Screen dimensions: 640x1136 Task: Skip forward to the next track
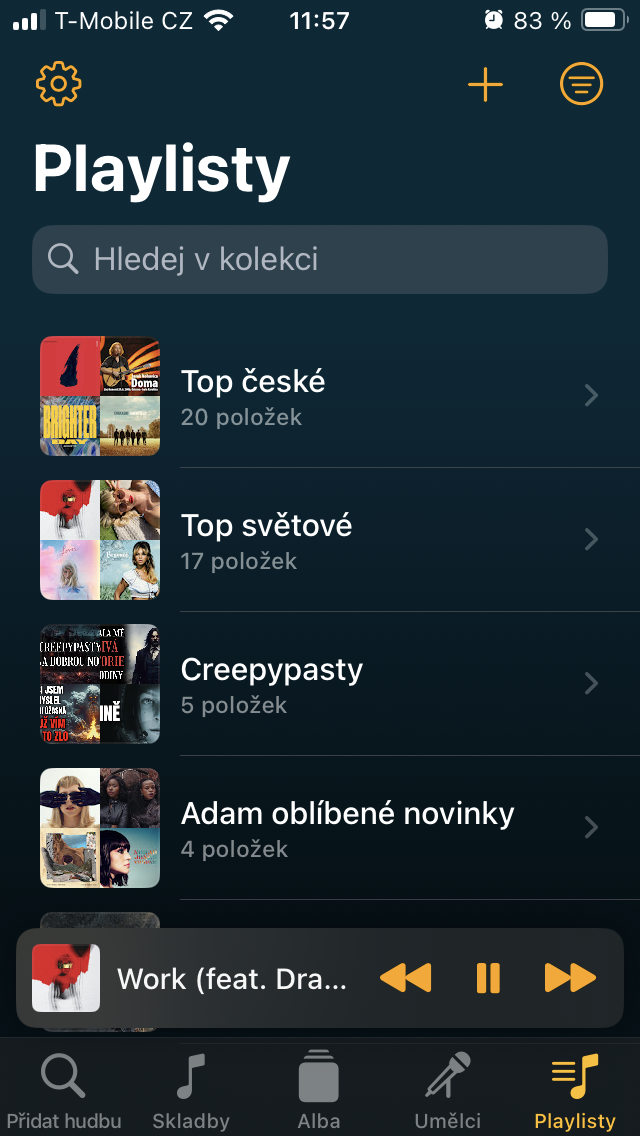point(570,978)
